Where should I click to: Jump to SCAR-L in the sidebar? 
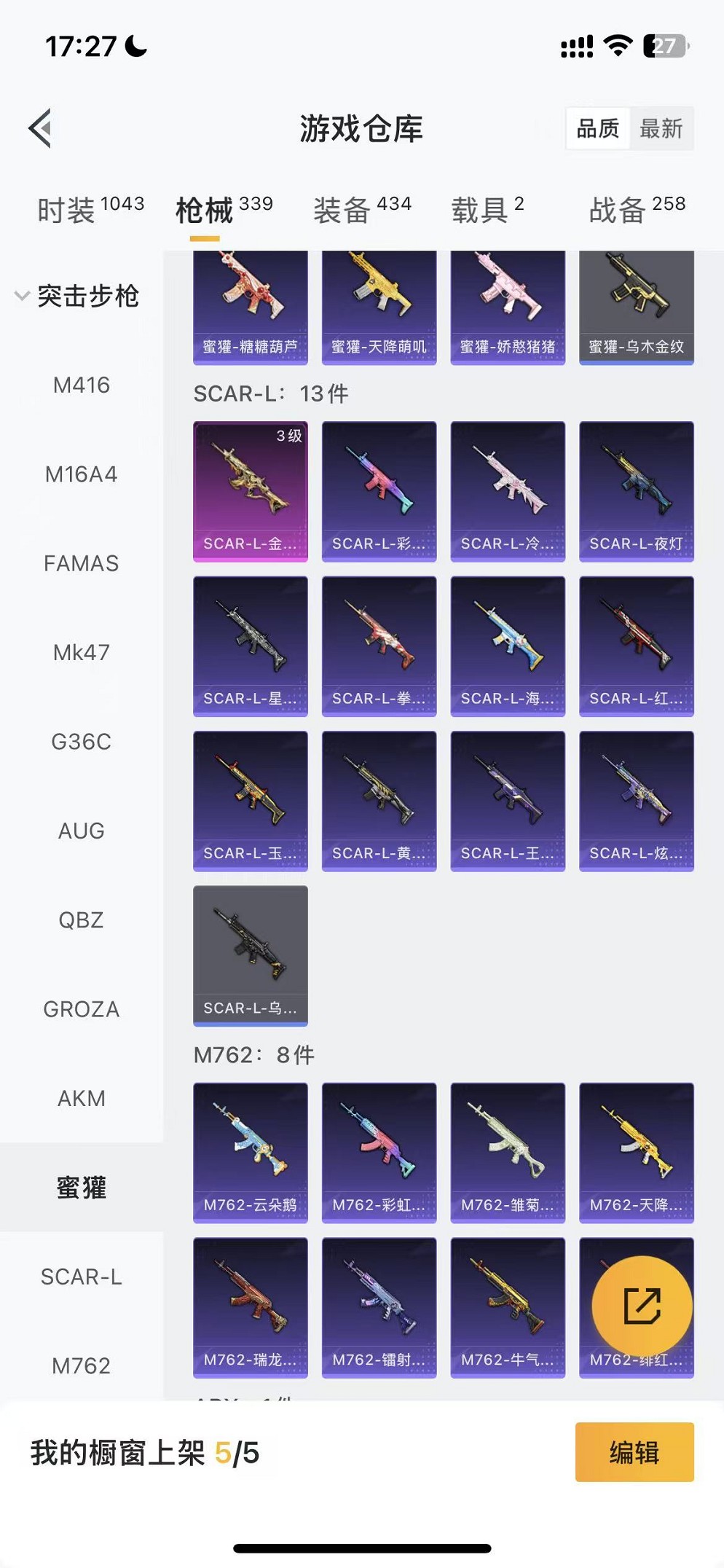[x=81, y=1277]
